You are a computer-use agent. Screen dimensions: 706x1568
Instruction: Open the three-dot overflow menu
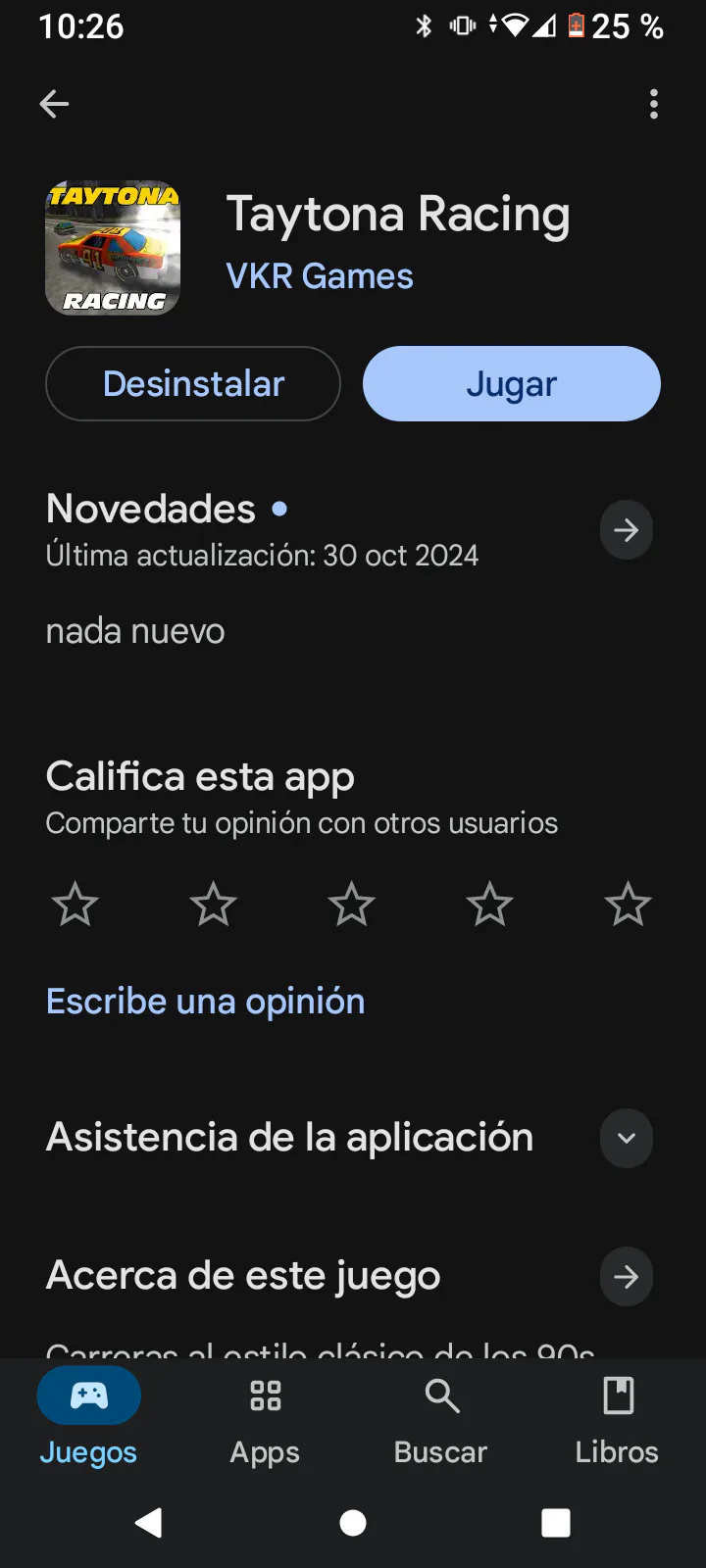point(654,104)
